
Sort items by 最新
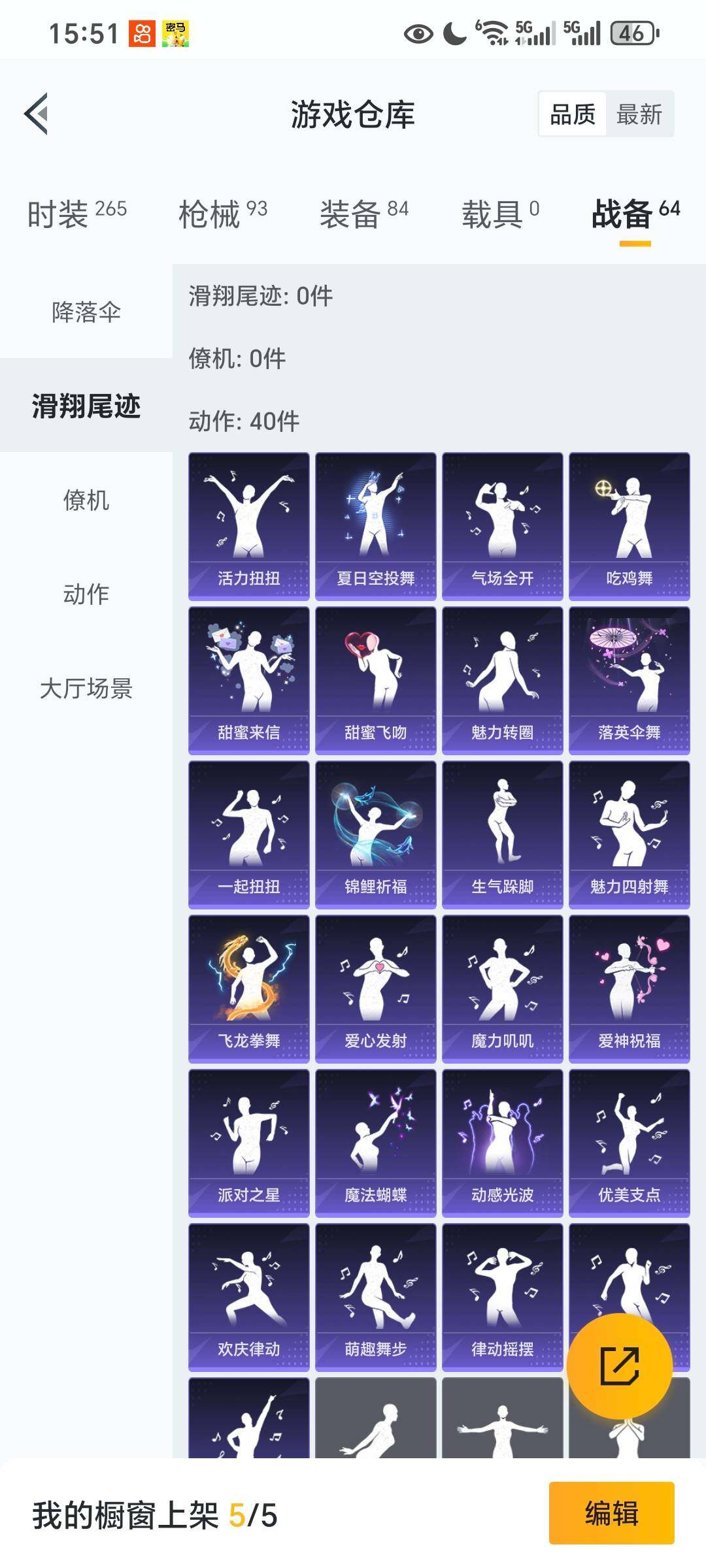639,114
